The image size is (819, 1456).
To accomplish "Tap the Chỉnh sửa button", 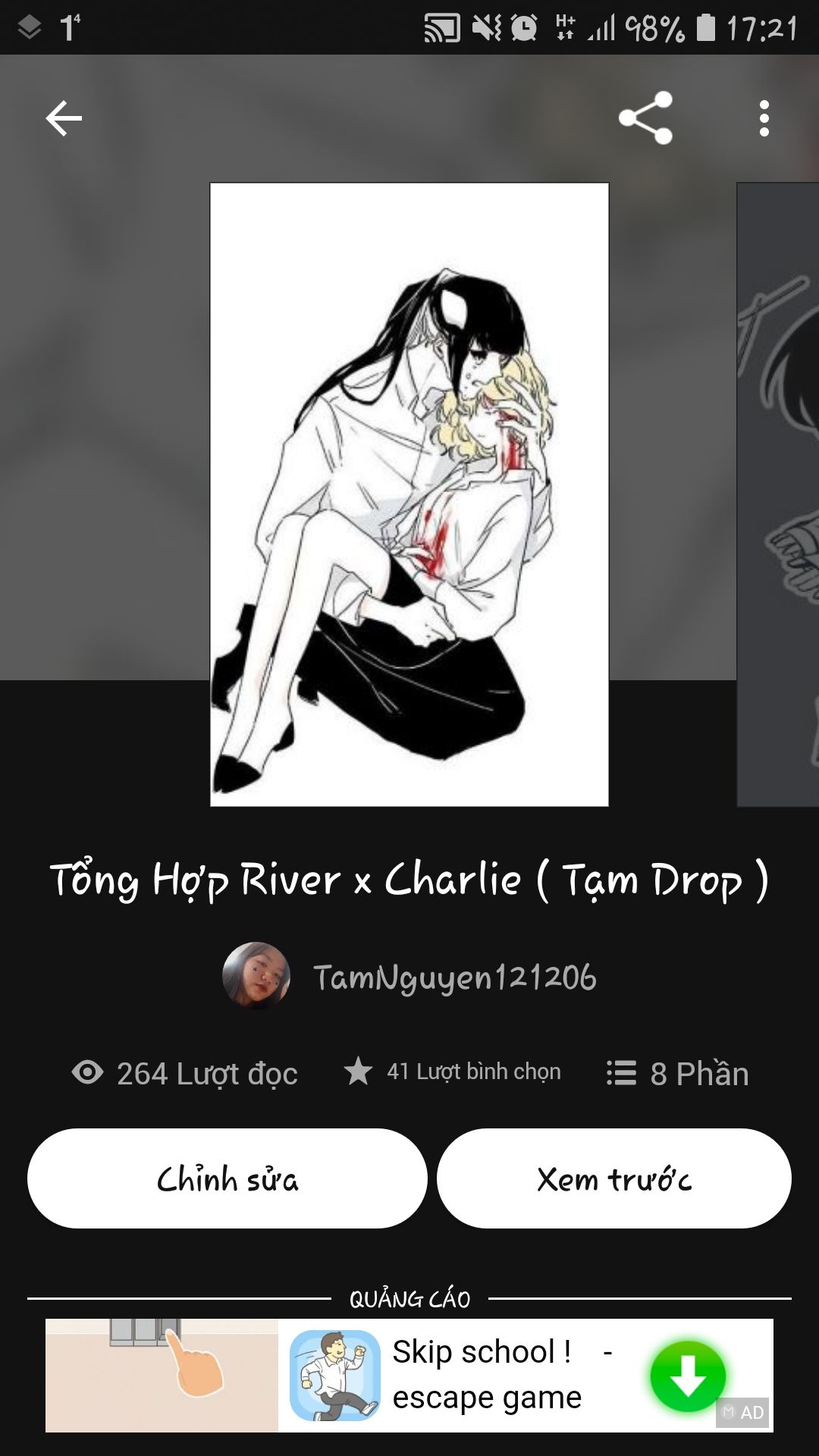I will (227, 1178).
